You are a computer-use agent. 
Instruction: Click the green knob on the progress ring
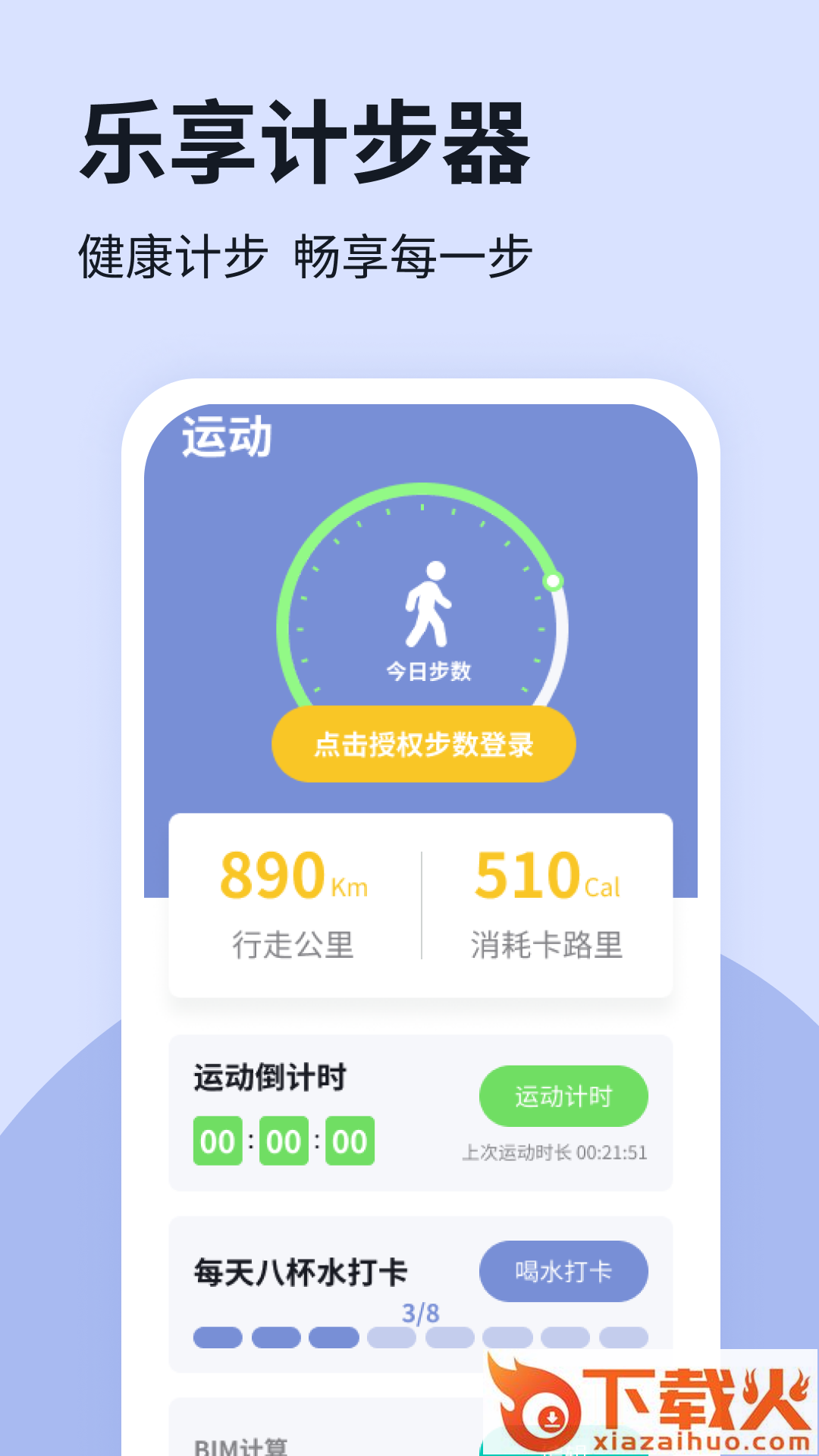pos(552,581)
